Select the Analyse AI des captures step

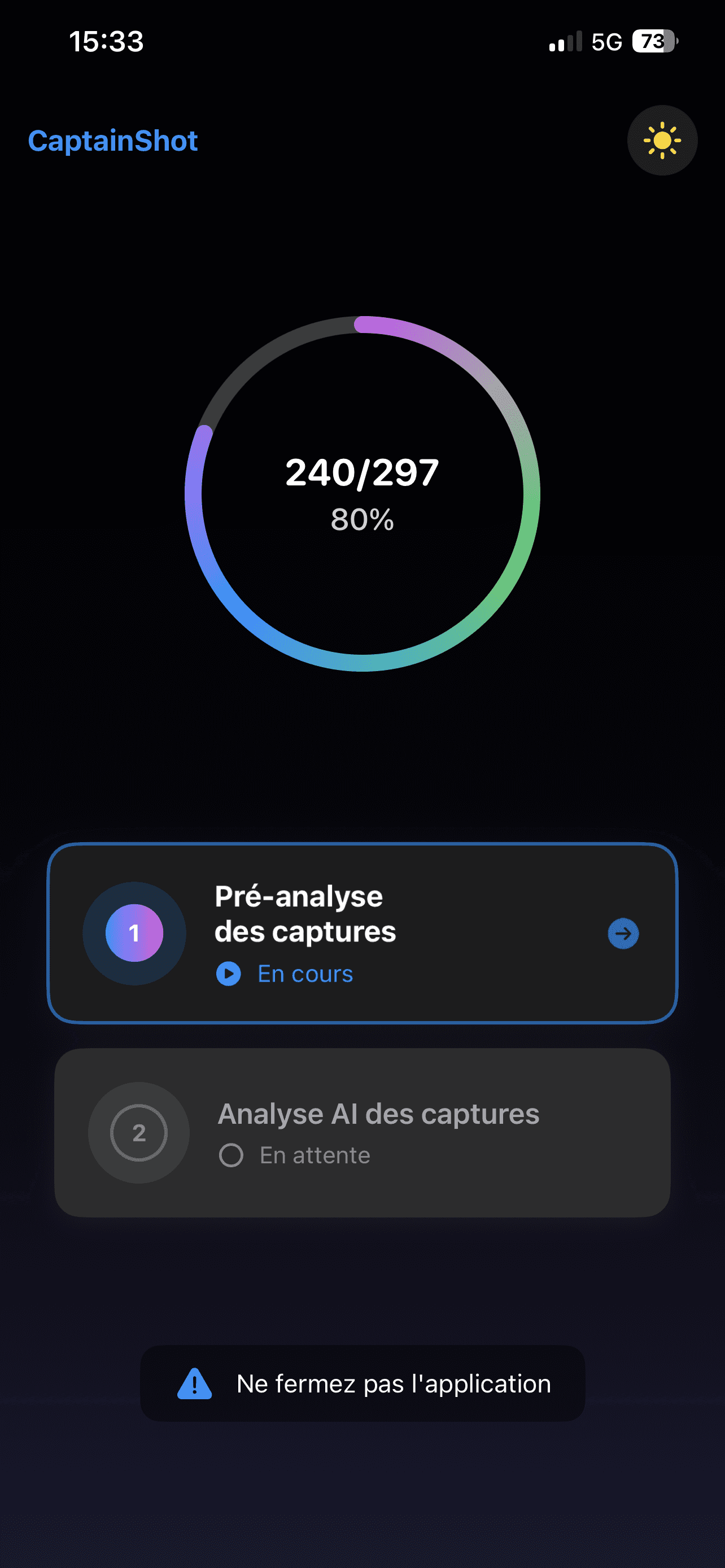click(x=378, y=1113)
